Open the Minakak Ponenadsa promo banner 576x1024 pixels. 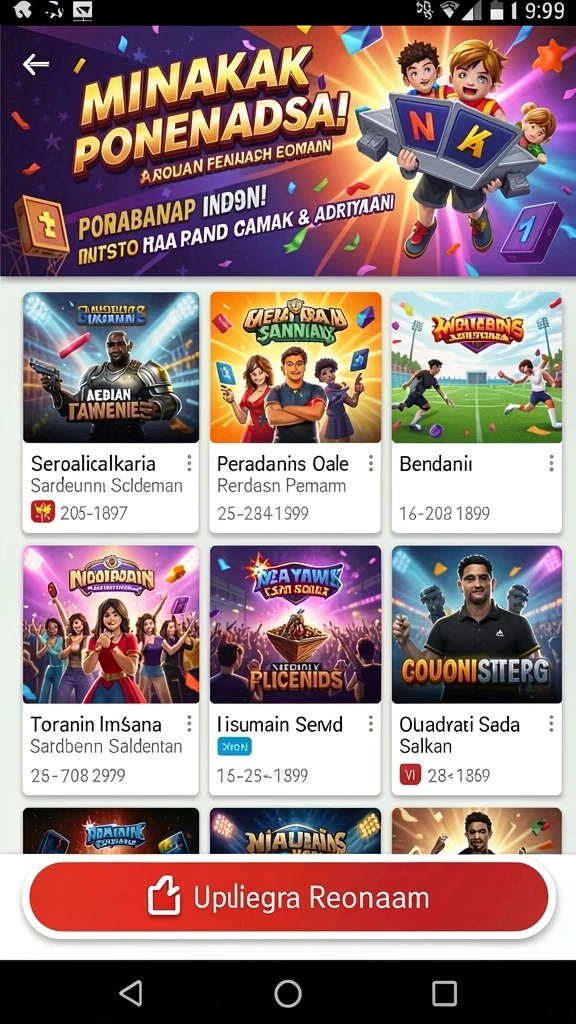[288, 151]
